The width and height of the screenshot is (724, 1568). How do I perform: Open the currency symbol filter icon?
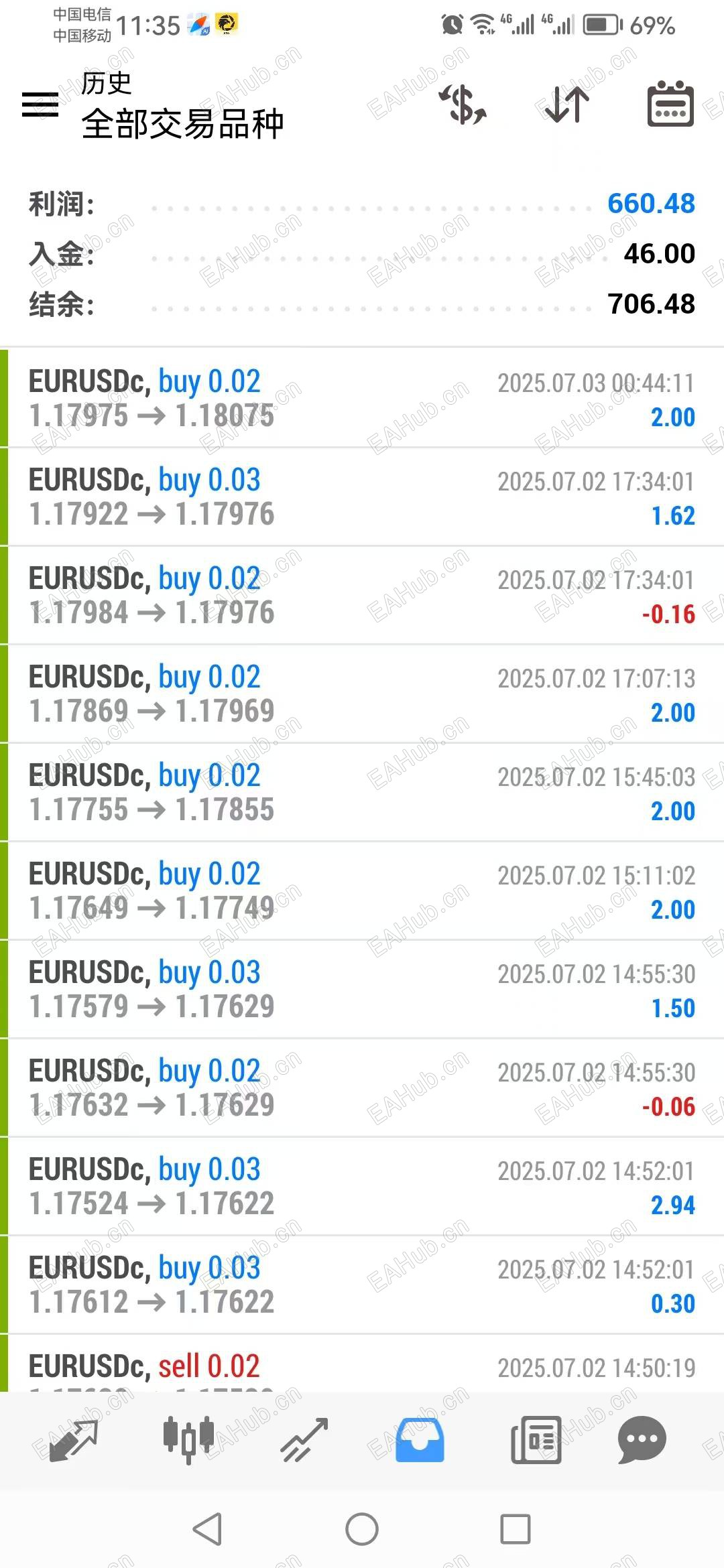click(x=463, y=105)
